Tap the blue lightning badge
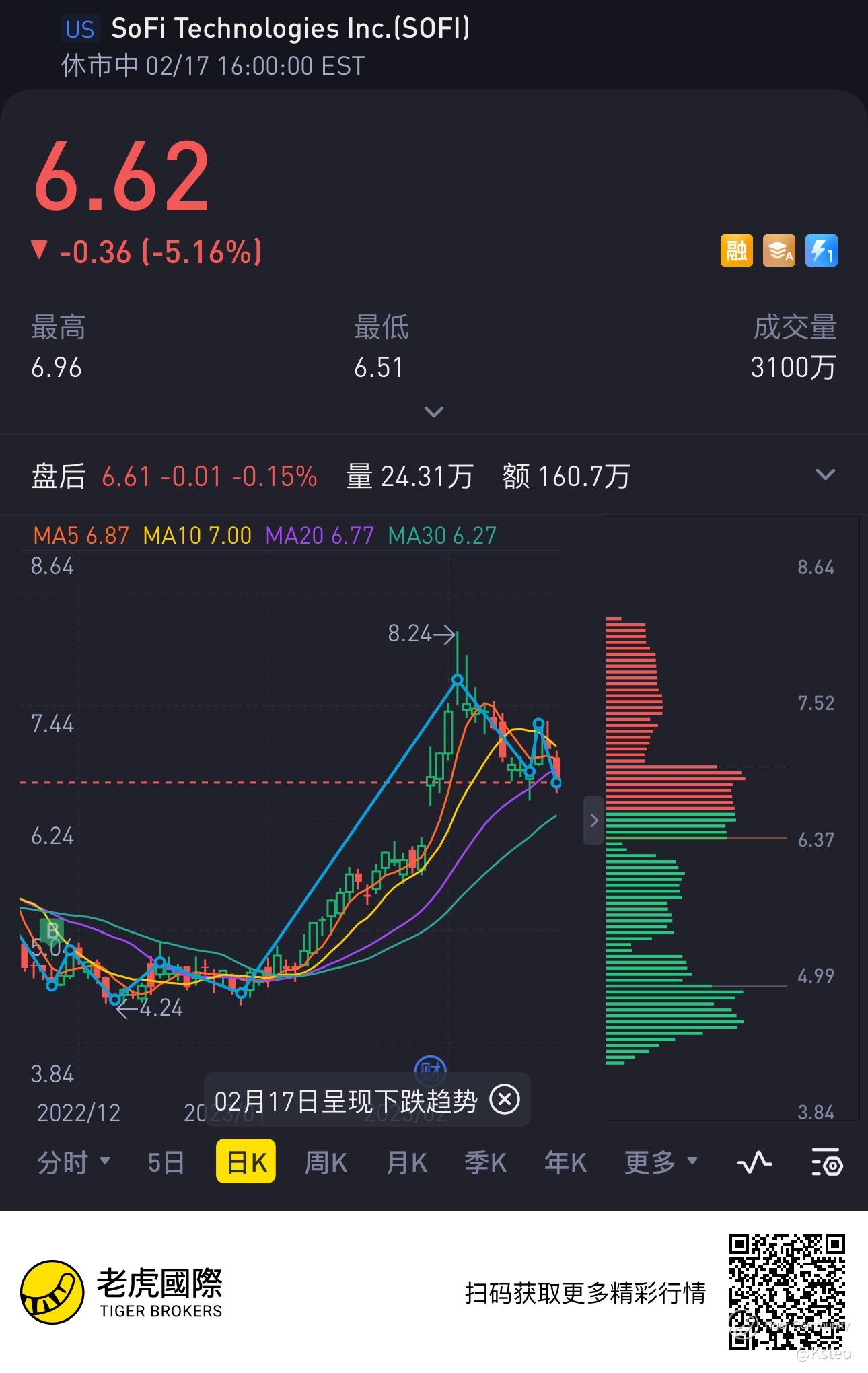Viewport: 868px width, 1373px height. point(822,250)
